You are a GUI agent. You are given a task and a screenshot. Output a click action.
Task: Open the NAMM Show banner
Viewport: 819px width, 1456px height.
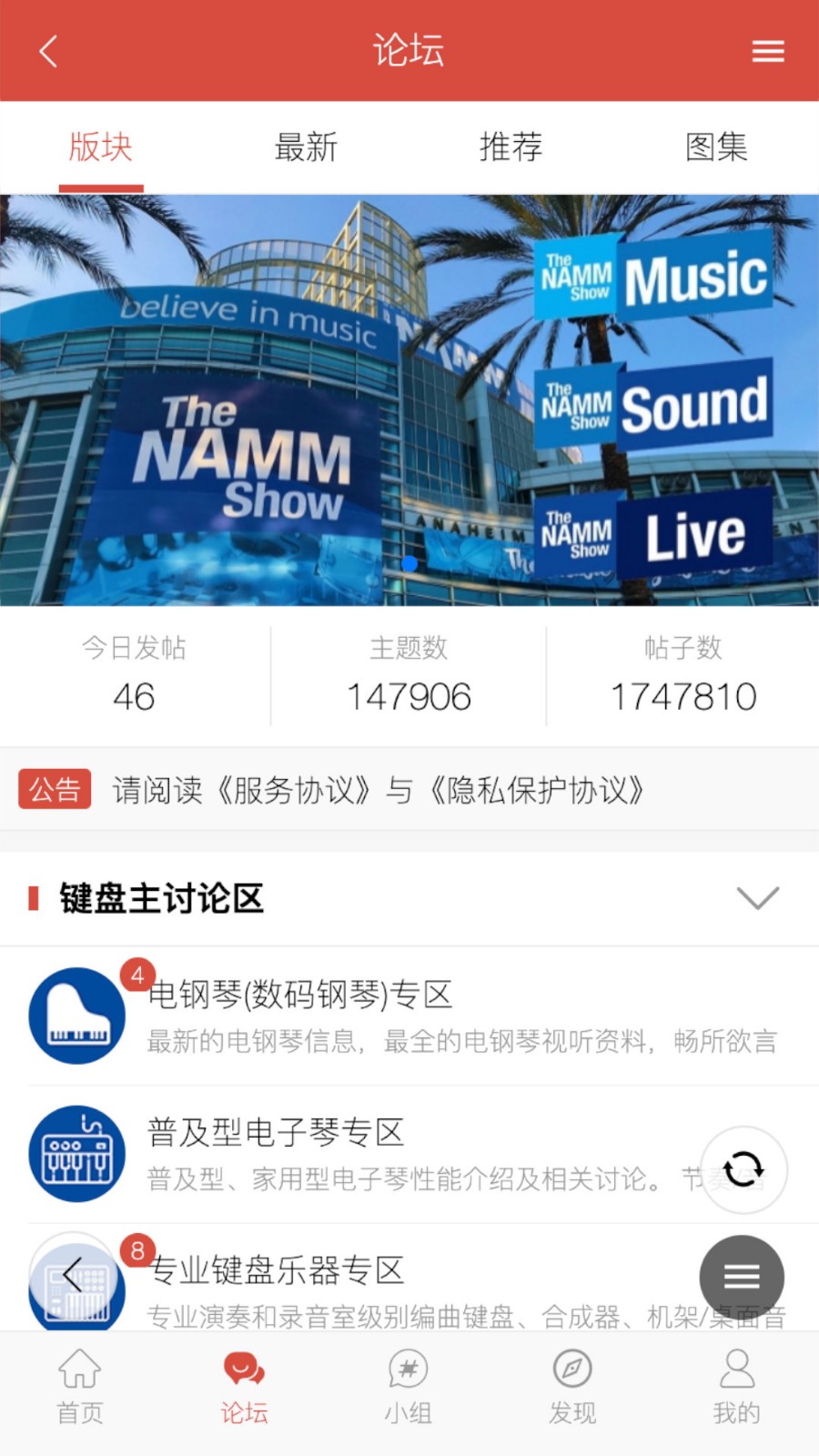pos(409,400)
